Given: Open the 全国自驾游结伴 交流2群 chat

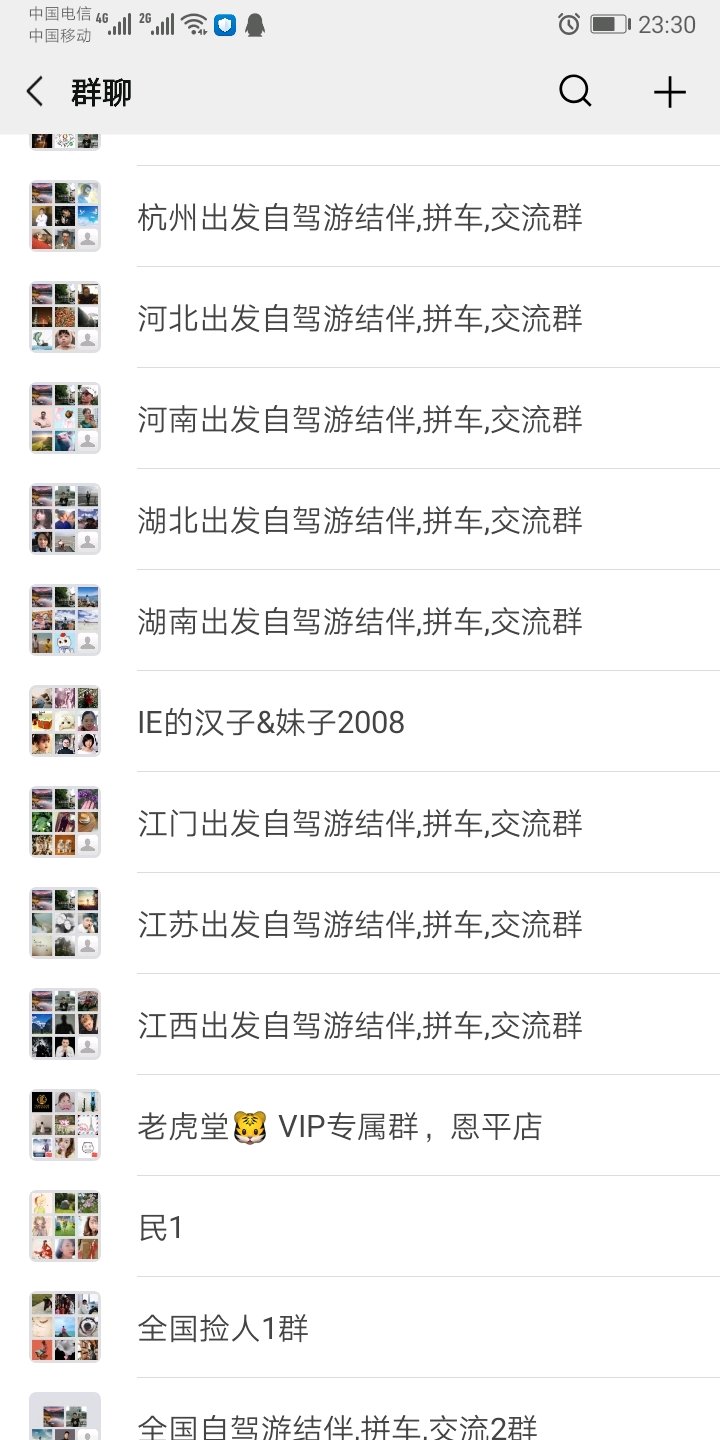Looking at the screenshot, I should pos(360,1410).
